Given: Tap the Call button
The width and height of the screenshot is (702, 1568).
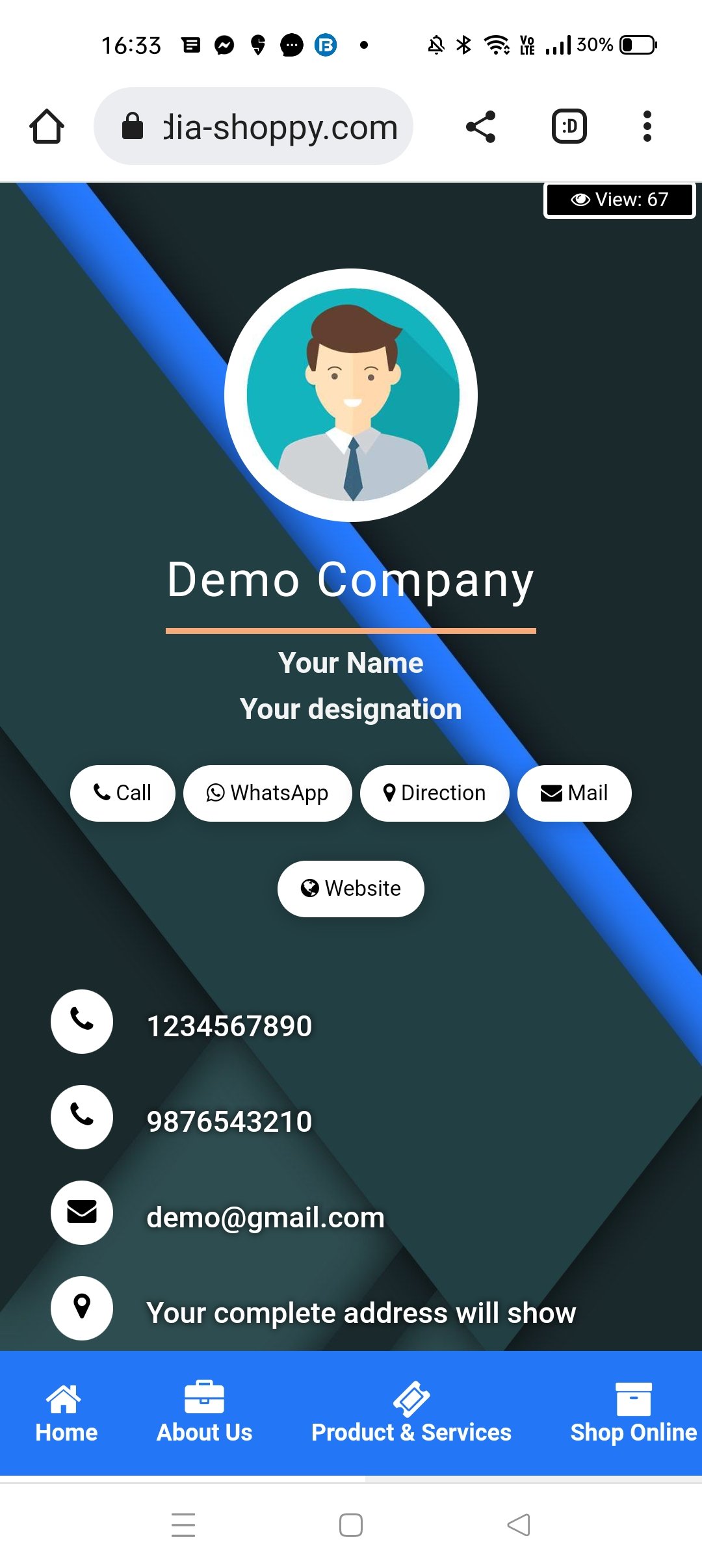Looking at the screenshot, I should click(123, 793).
